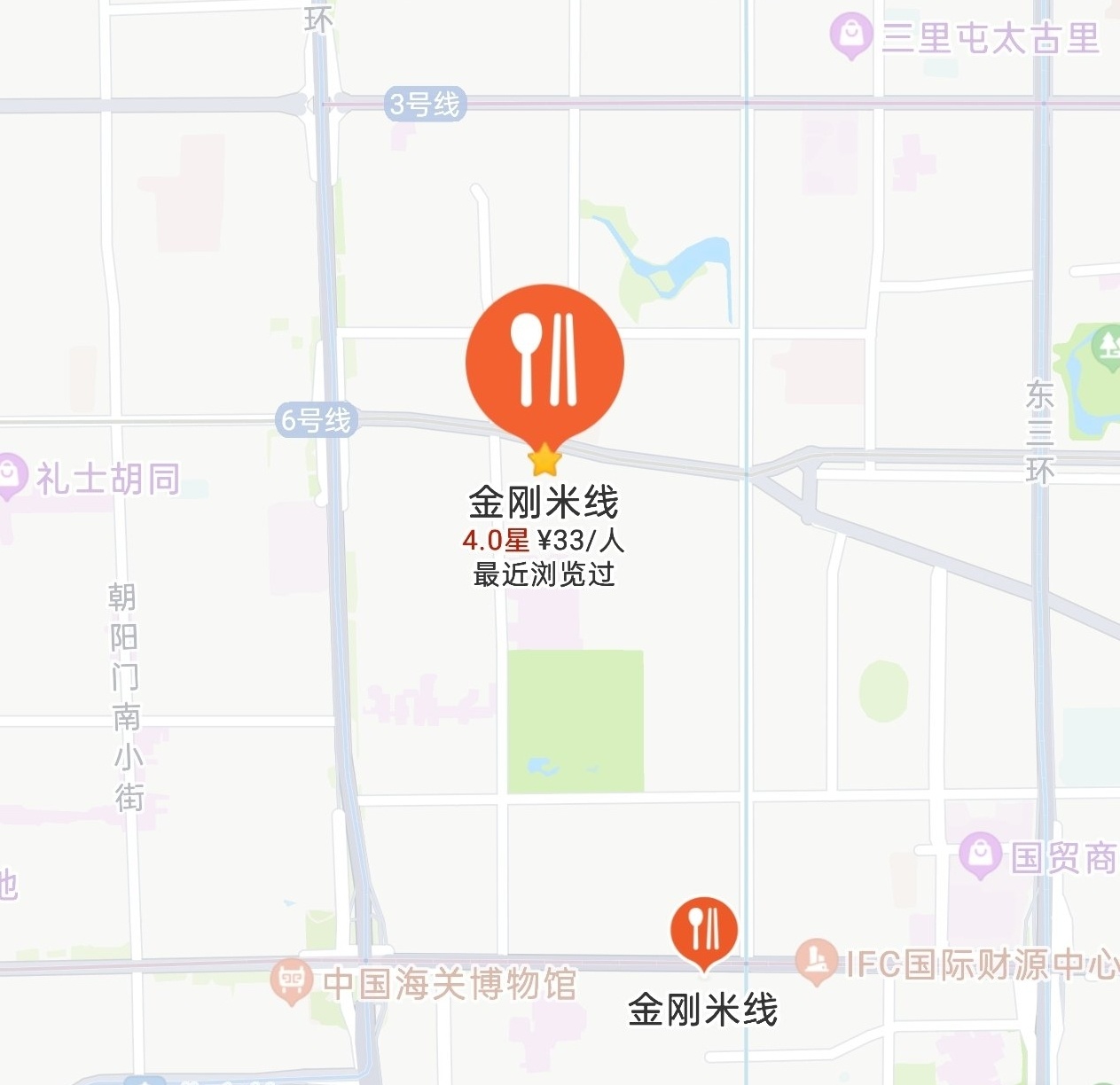Open the 三里屯太古里 shopping marker
The height and width of the screenshot is (1085, 1120).
point(851,35)
